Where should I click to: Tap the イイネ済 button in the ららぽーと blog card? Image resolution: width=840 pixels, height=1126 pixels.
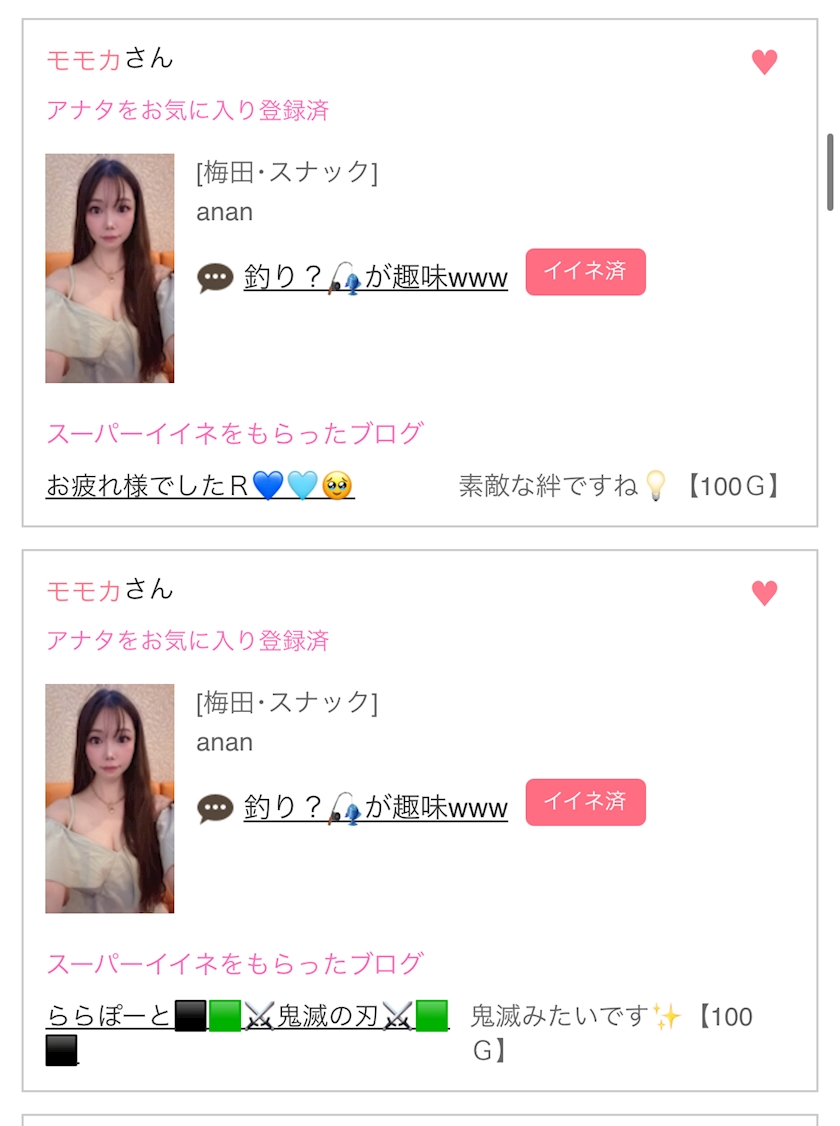(585, 802)
